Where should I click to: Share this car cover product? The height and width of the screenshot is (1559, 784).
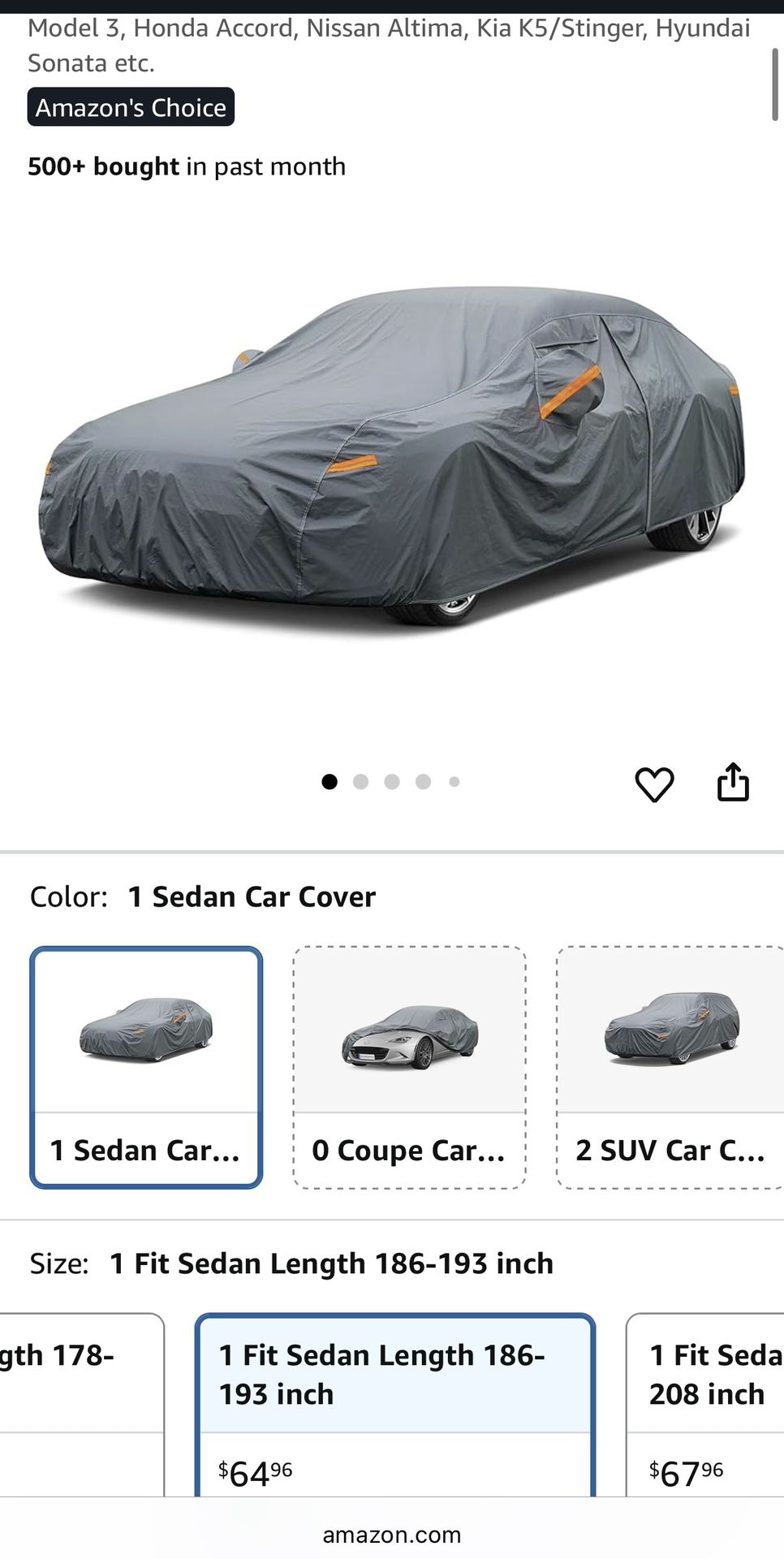[x=733, y=783]
